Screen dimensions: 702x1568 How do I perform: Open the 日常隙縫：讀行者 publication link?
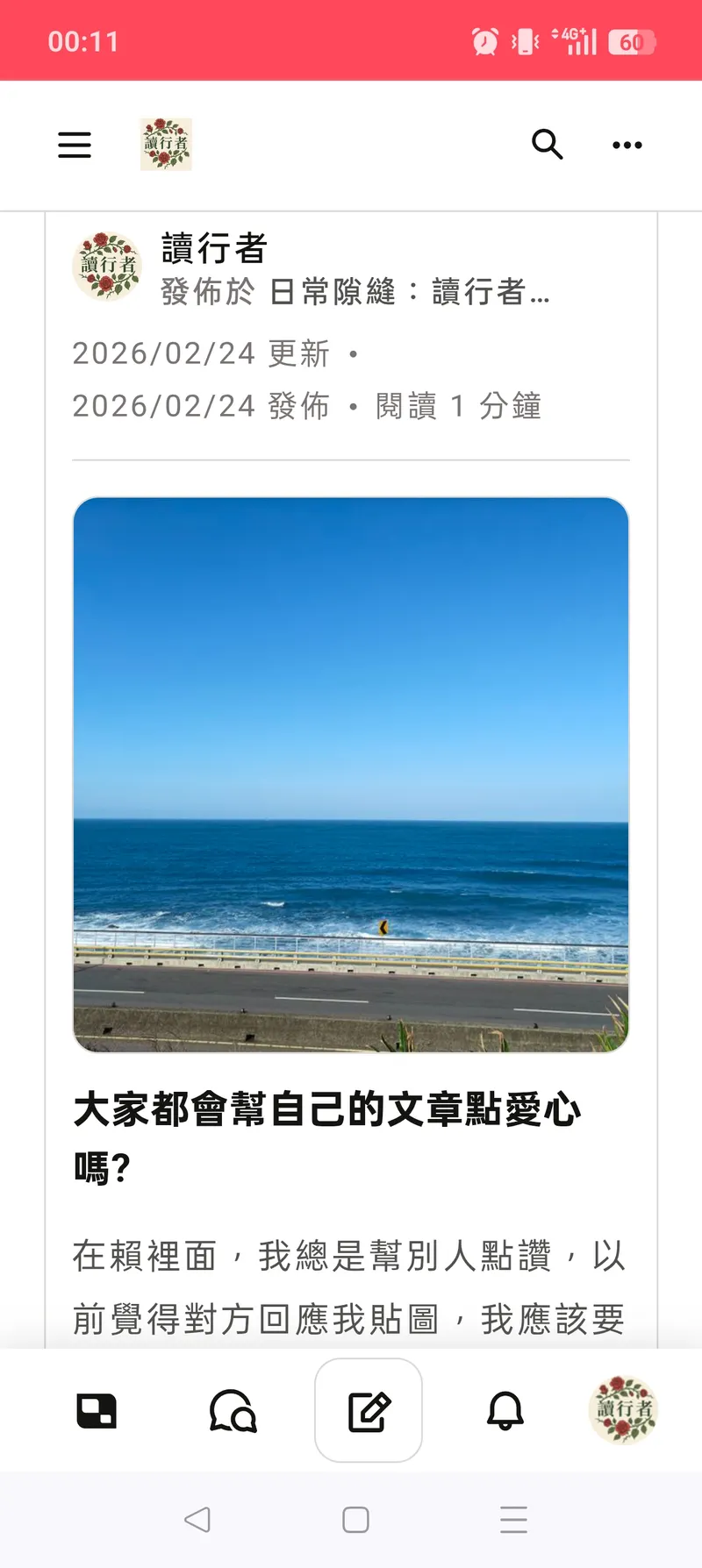click(x=409, y=292)
